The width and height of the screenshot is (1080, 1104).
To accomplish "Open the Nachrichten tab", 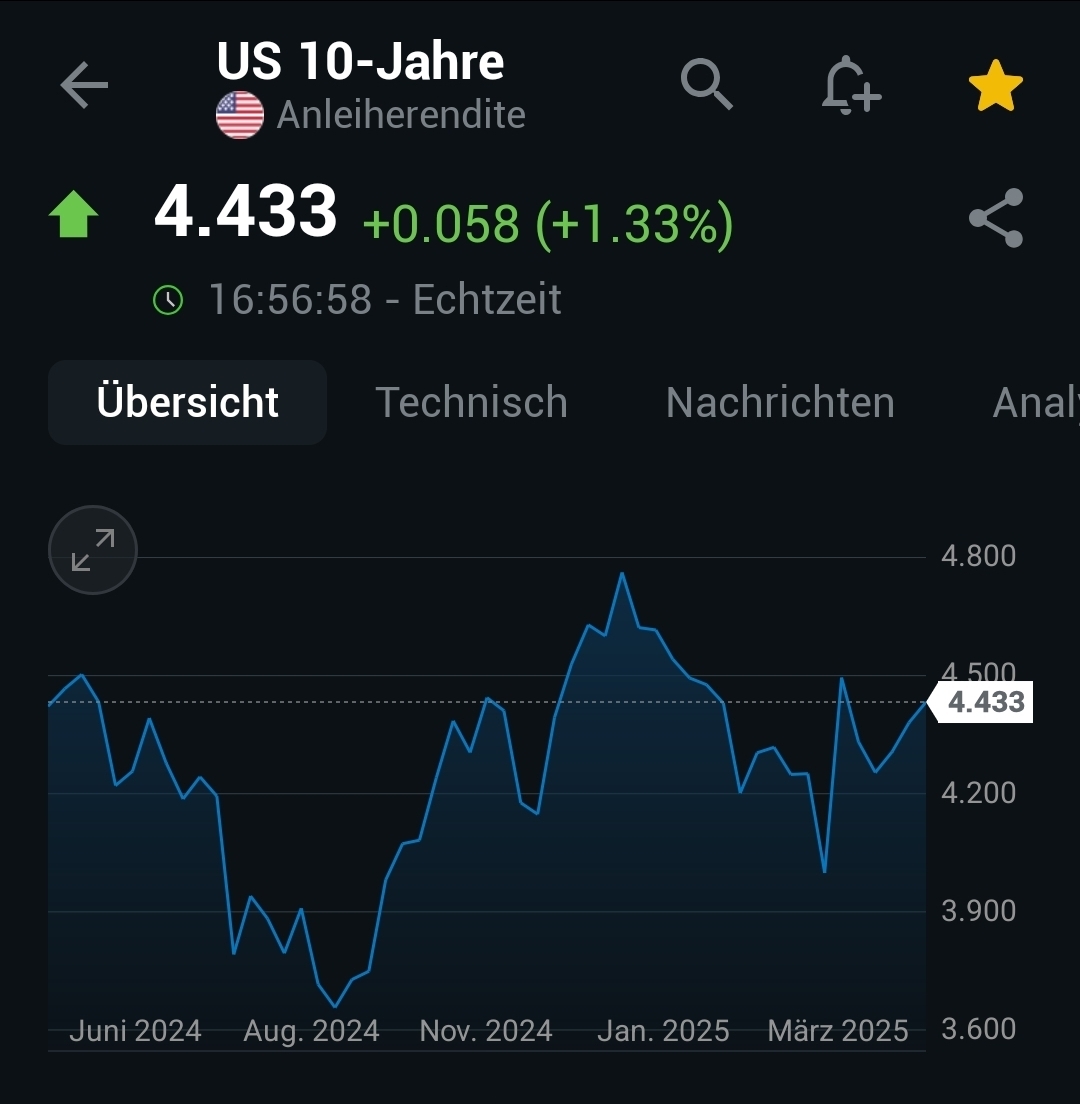I will coord(779,402).
